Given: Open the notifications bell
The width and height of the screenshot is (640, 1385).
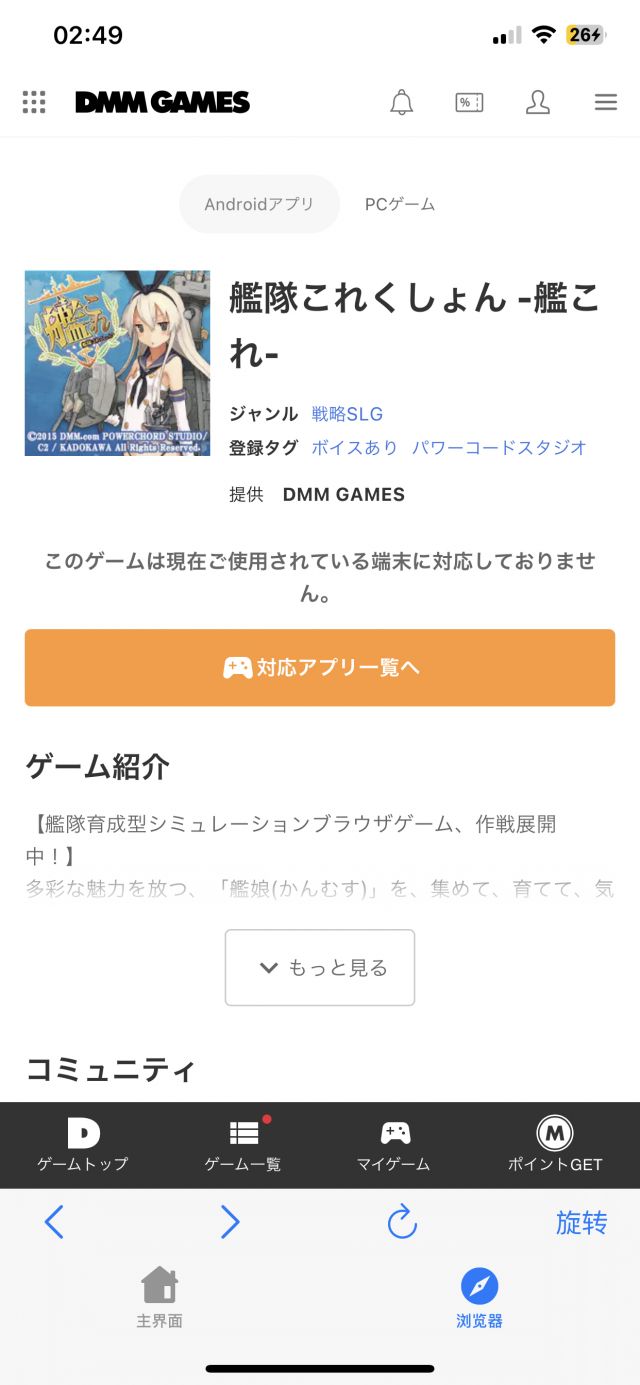Looking at the screenshot, I should (x=402, y=102).
